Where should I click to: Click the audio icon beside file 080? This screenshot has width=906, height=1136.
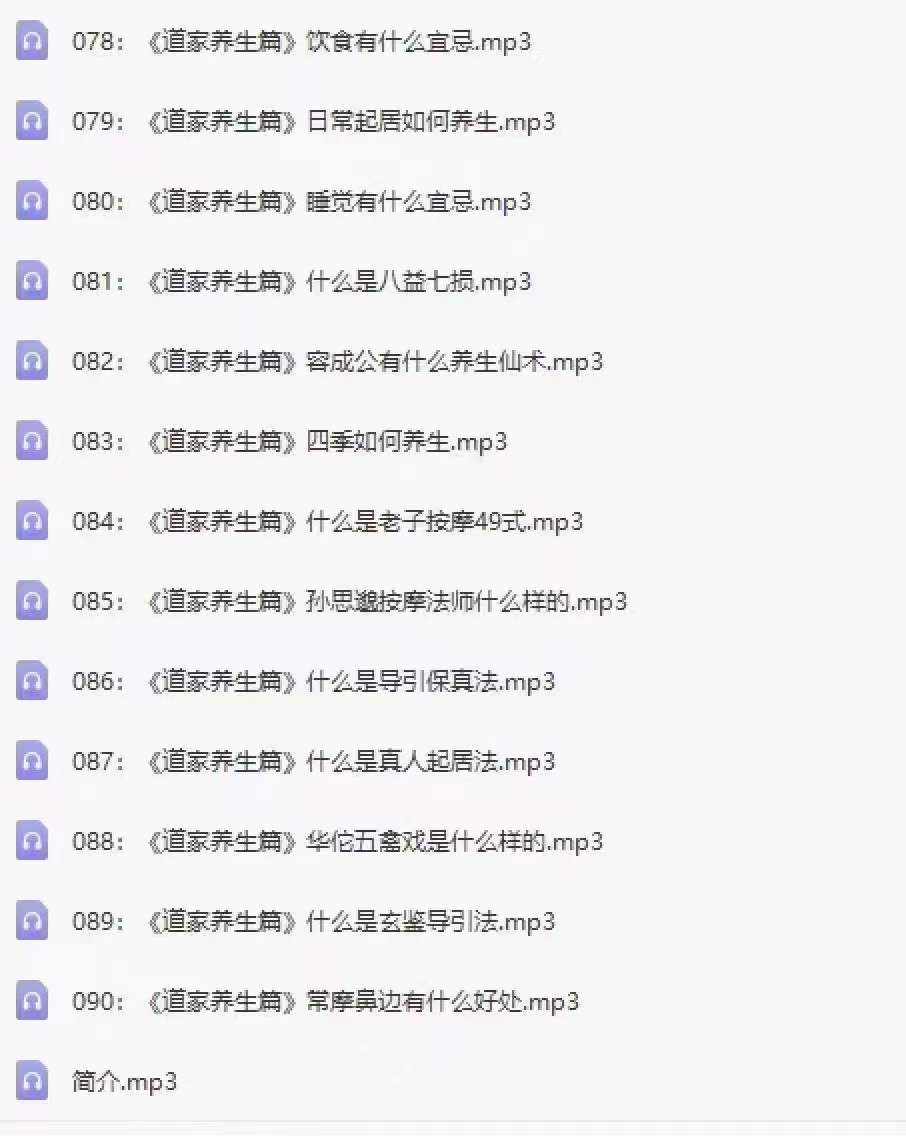[x=31, y=201]
